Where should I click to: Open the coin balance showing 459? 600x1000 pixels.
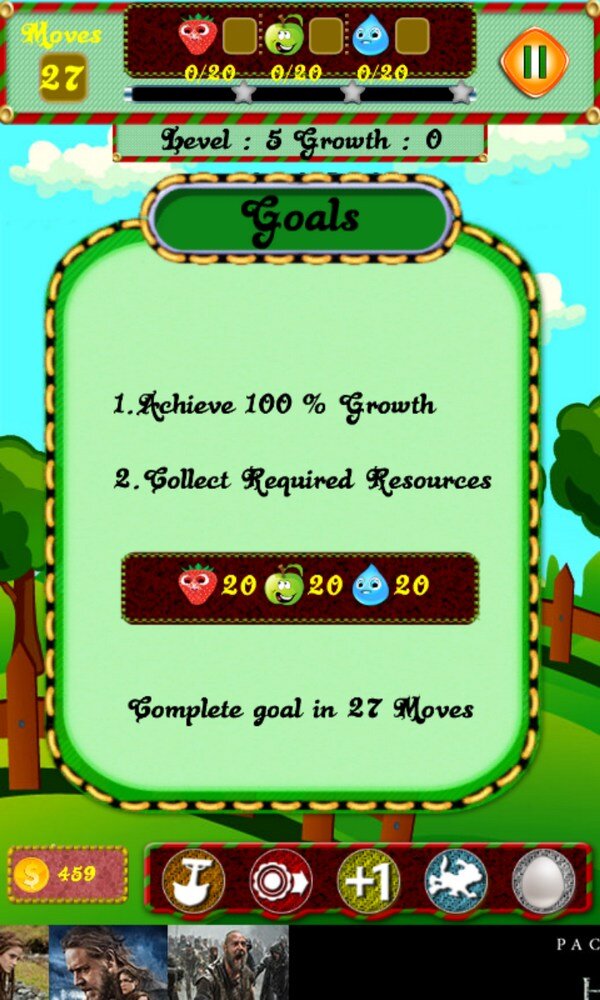[68, 875]
